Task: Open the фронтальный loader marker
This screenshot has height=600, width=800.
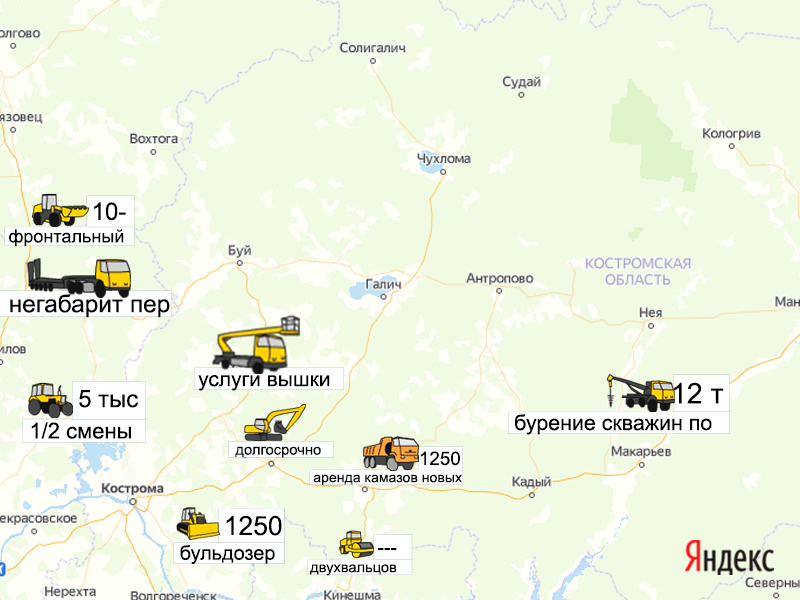Action: 61,210
